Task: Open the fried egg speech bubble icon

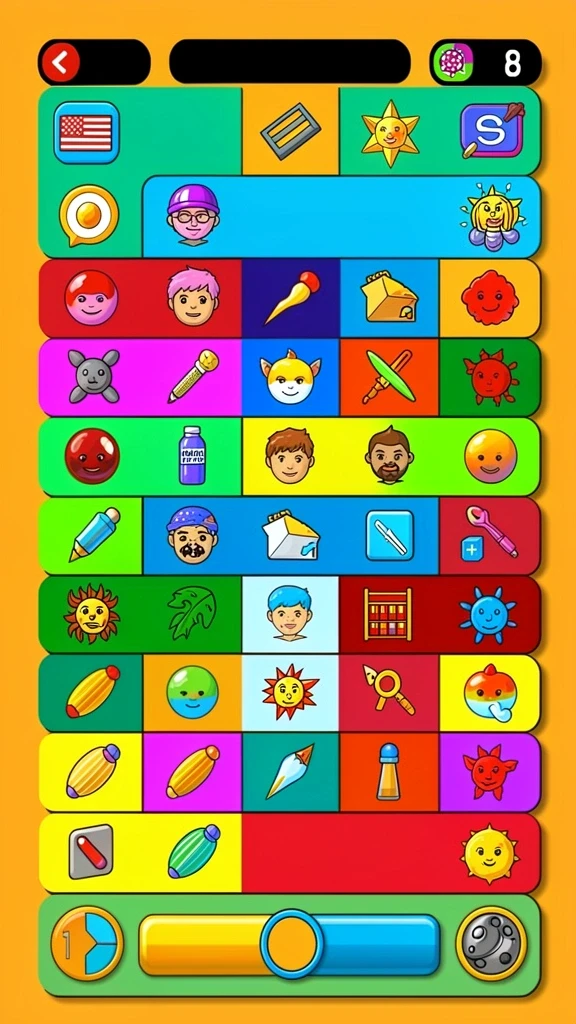Action: coord(89,216)
